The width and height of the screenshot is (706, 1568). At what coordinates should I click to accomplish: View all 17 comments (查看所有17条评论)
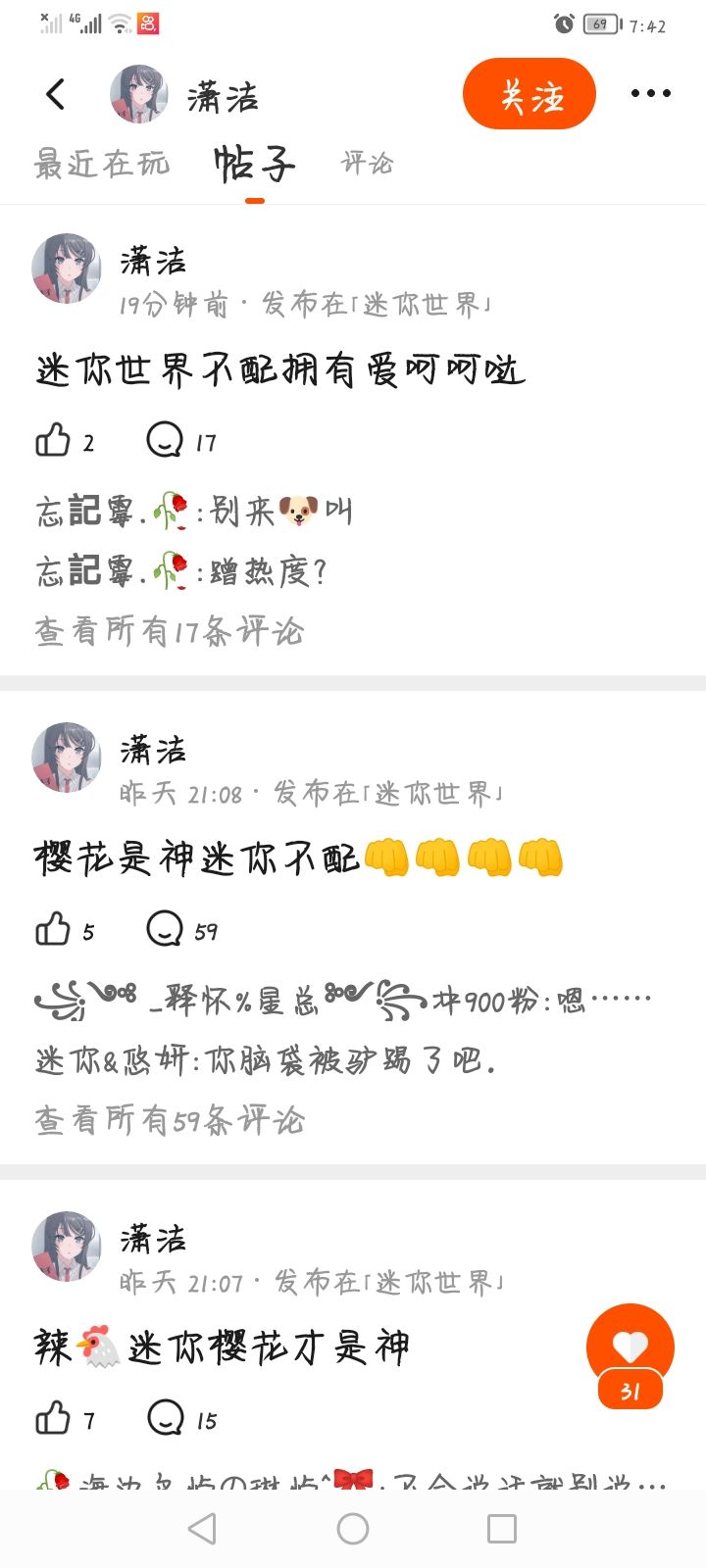(x=169, y=631)
